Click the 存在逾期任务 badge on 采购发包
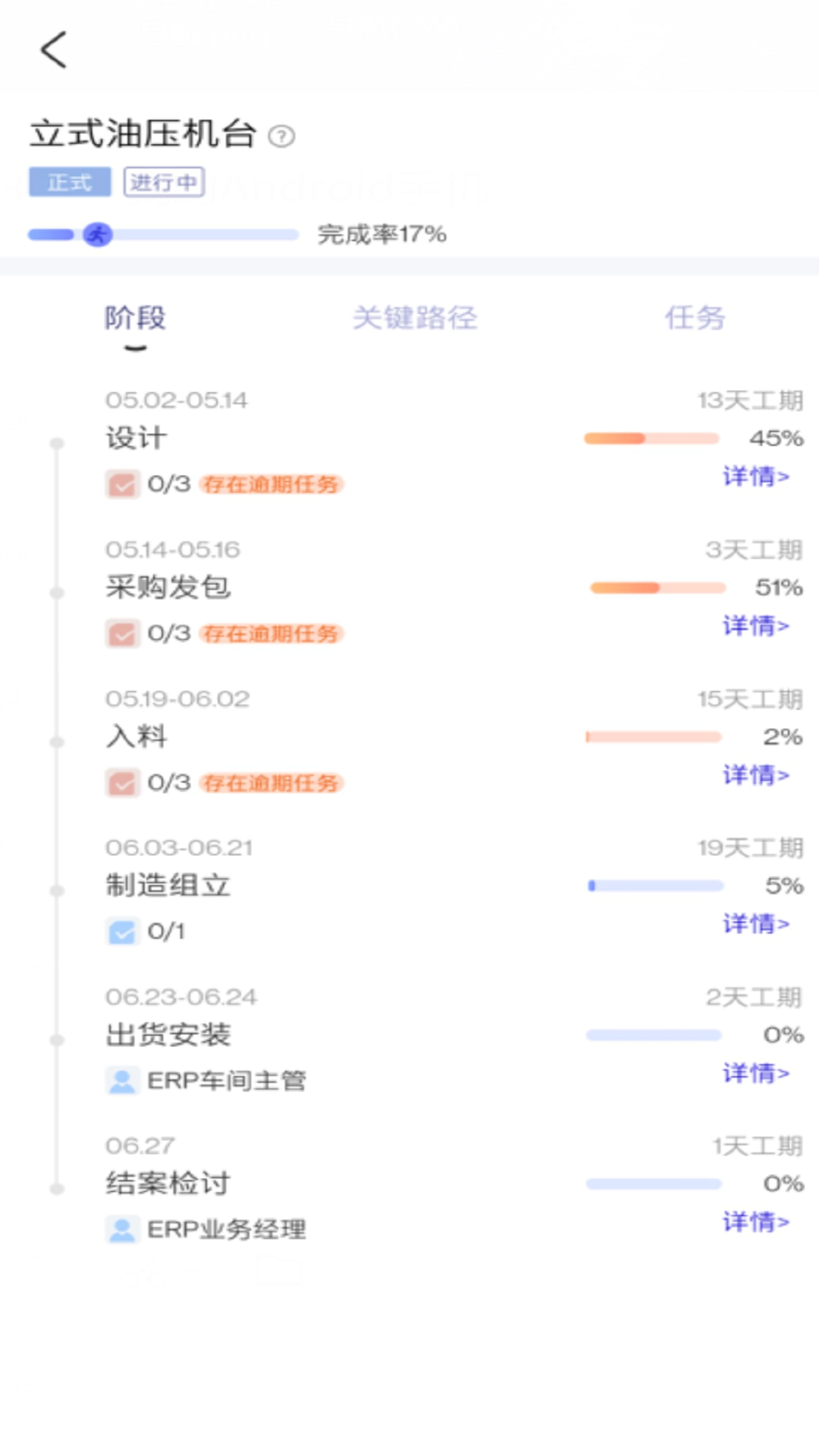Screen dimensions: 819x1456 pyautogui.click(x=271, y=633)
